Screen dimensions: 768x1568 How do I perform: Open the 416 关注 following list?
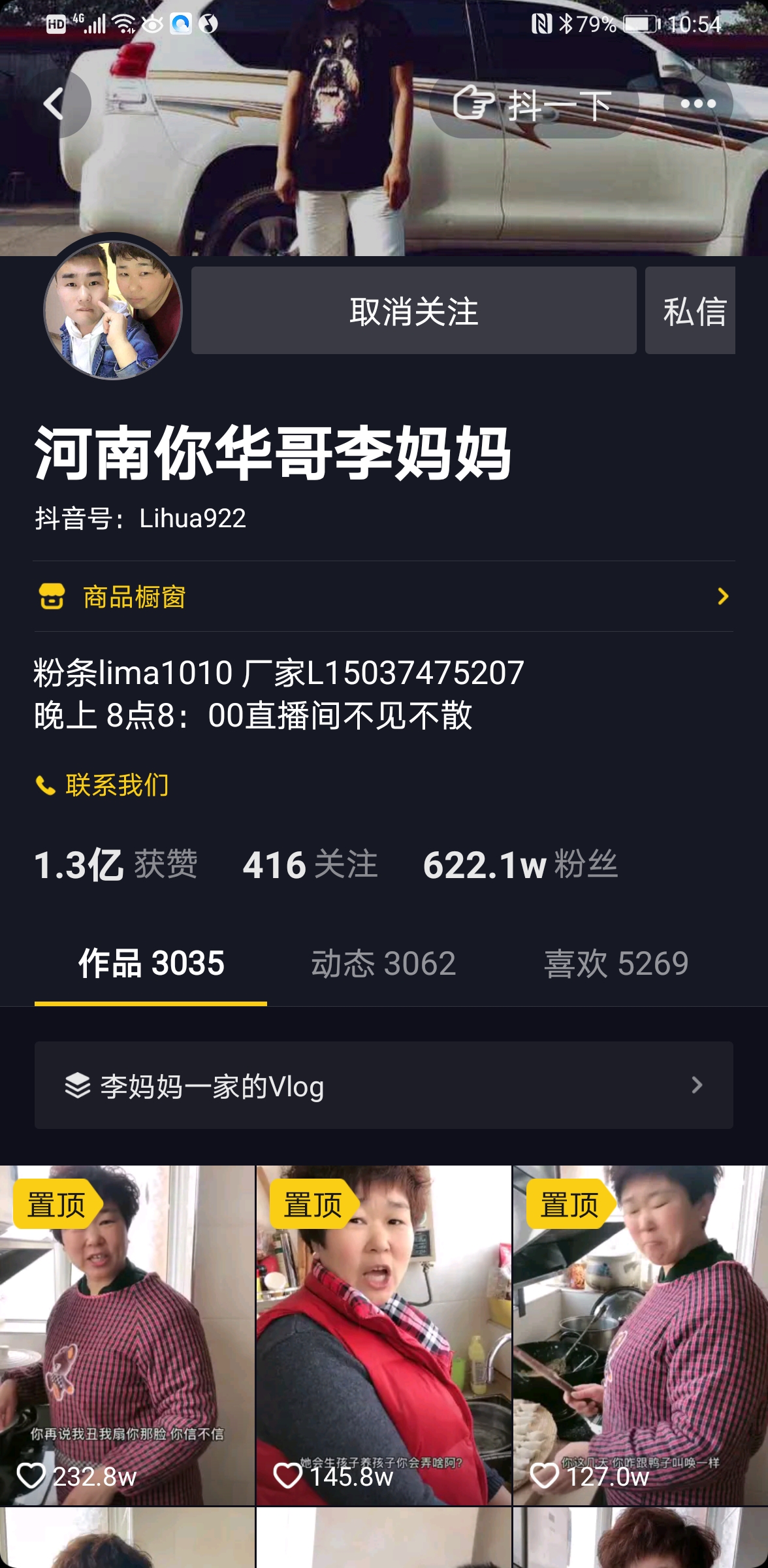pos(310,864)
